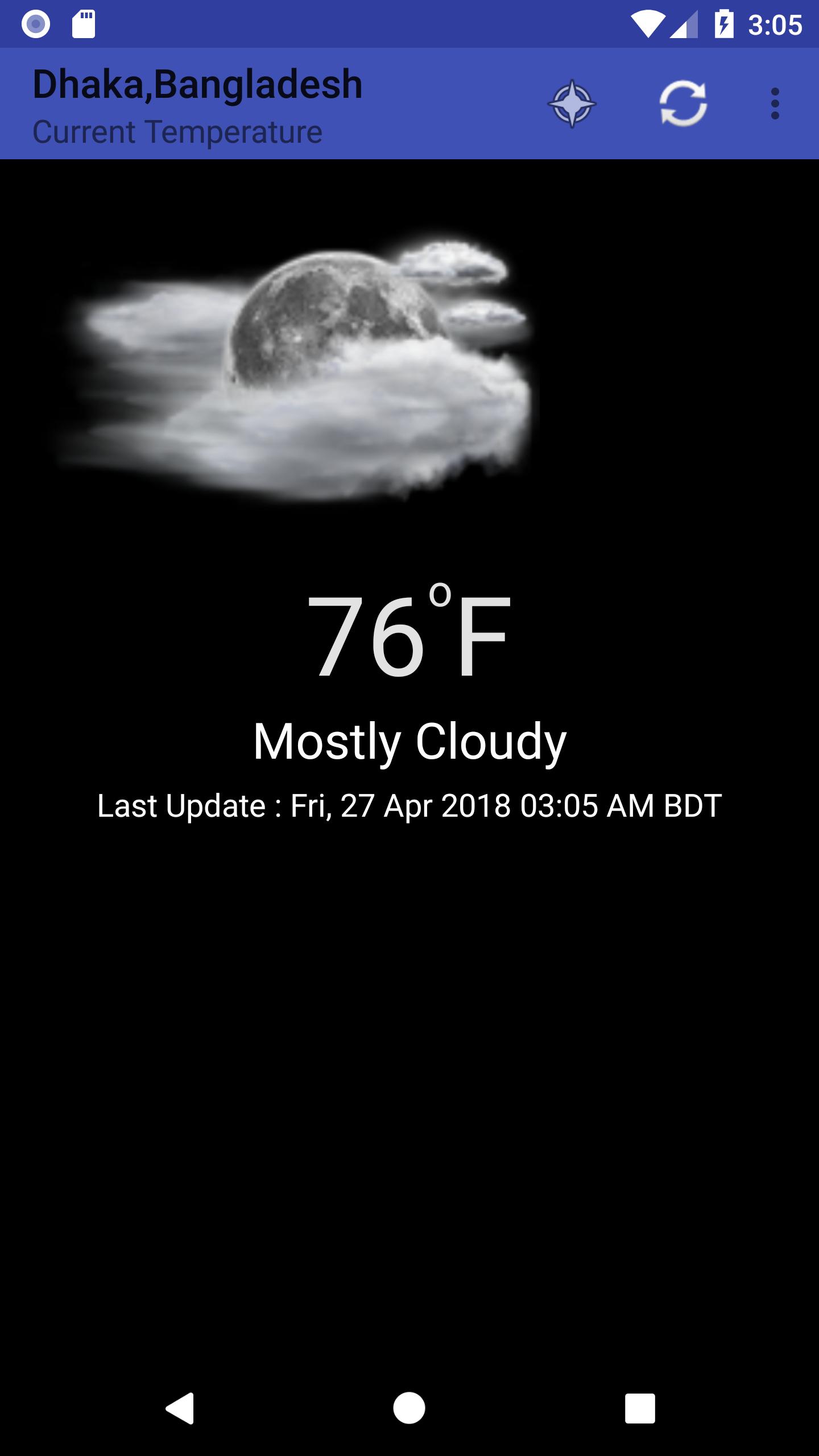Viewport: 819px width, 1456px height.
Task: Refresh the weather data
Action: 682,104
